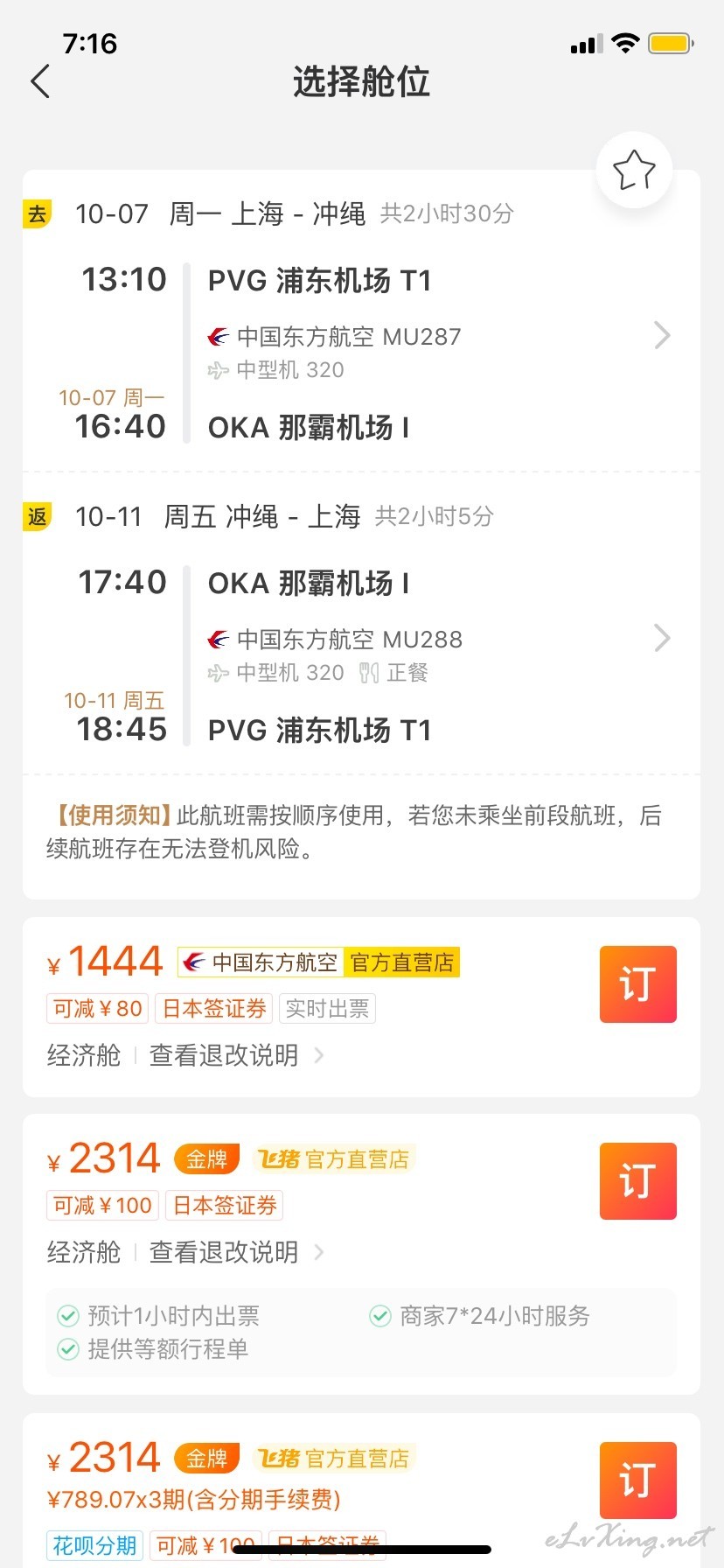
Task: Book the ¥1444 China Eastern fare
Action: 637,984
